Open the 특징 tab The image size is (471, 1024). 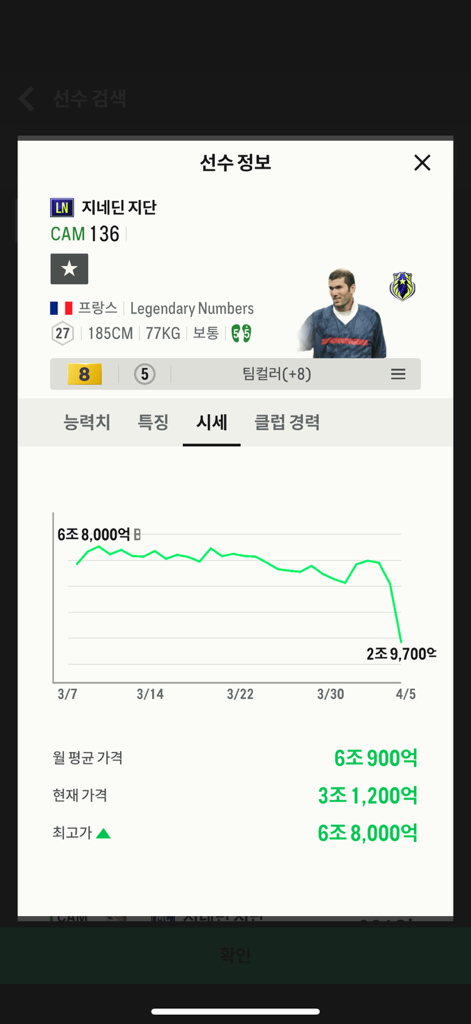tap(153, 423)
